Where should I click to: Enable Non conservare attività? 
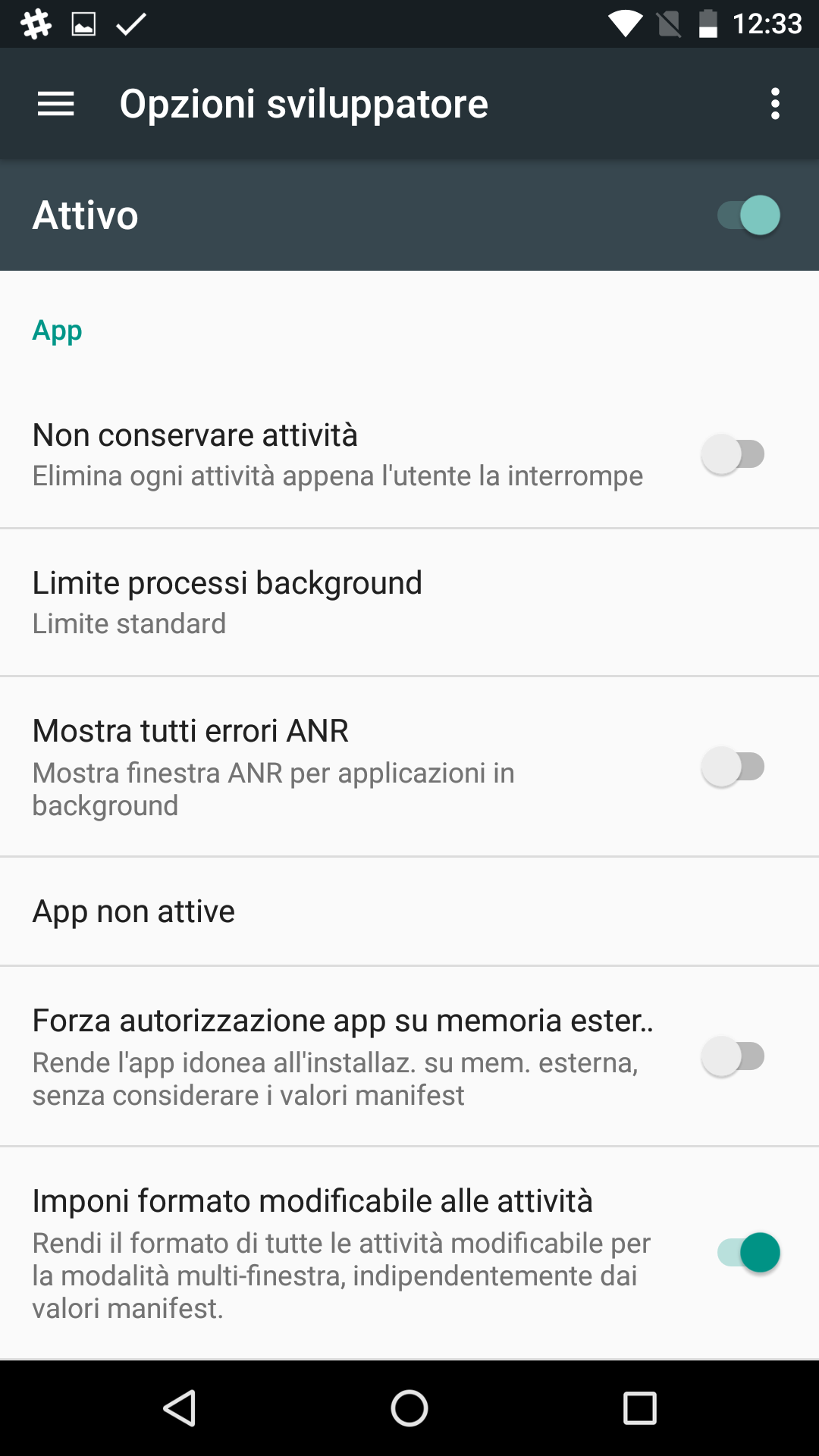coord(733,454)
